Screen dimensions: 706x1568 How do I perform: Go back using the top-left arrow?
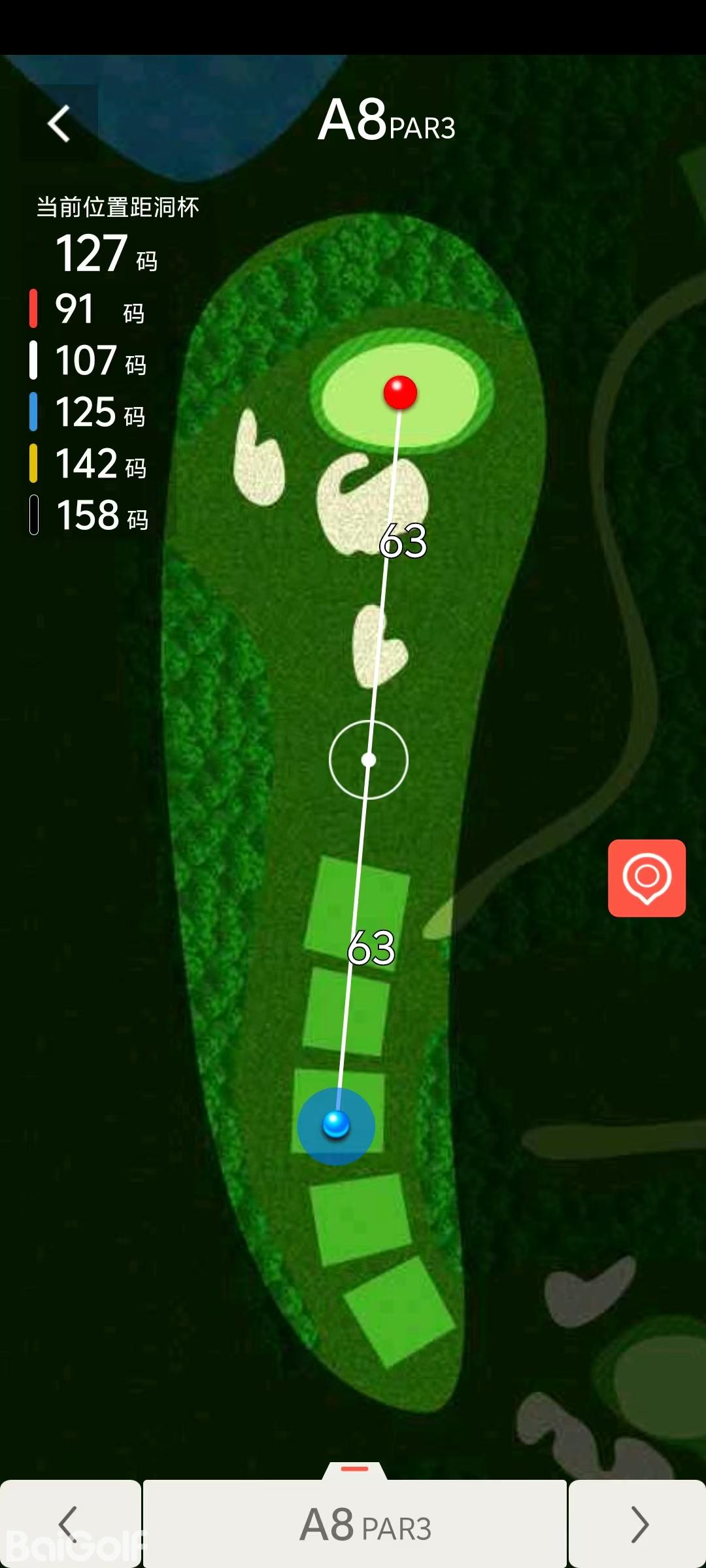(59, 123)
